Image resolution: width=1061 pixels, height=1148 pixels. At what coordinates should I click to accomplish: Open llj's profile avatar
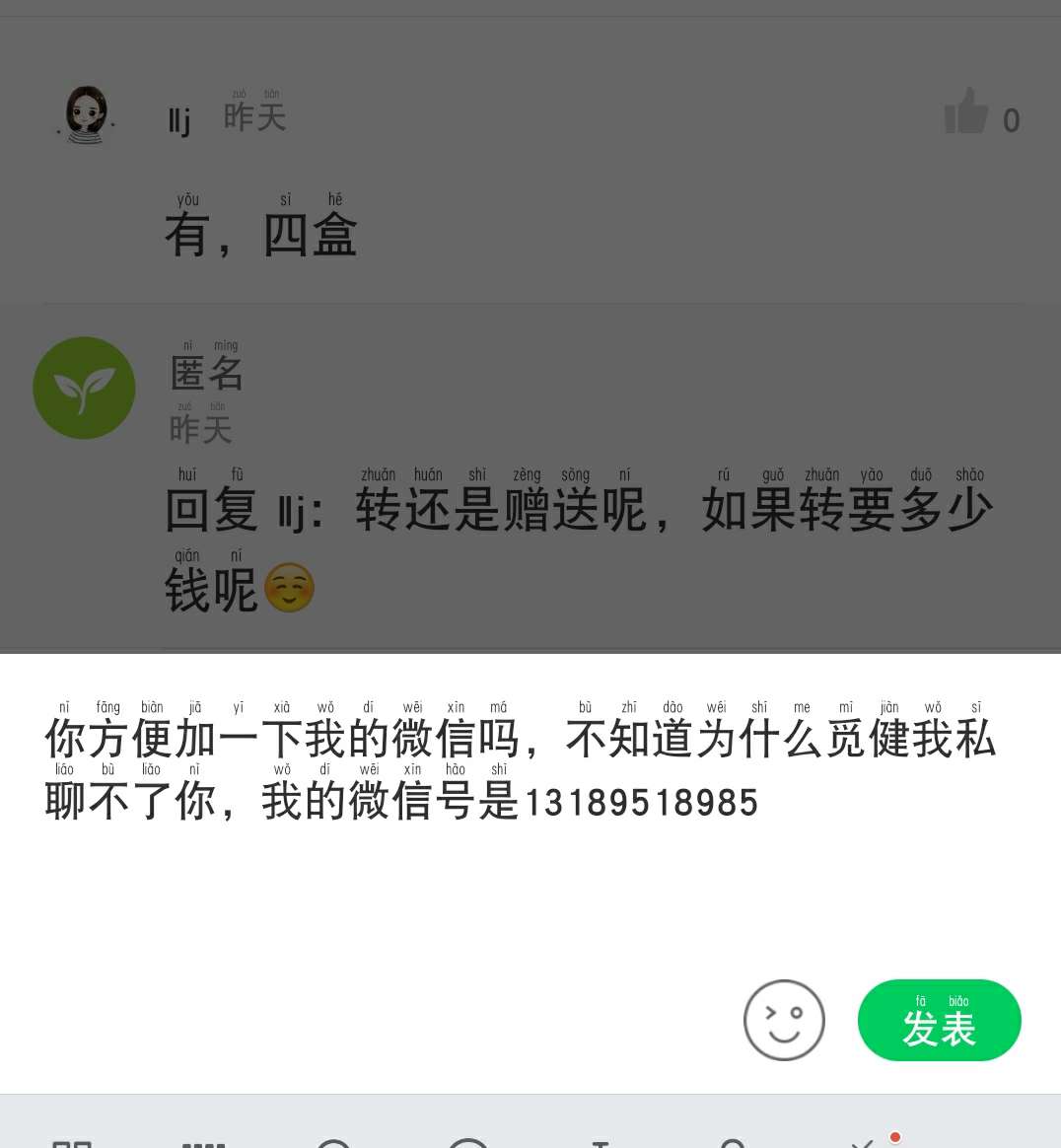86,115
